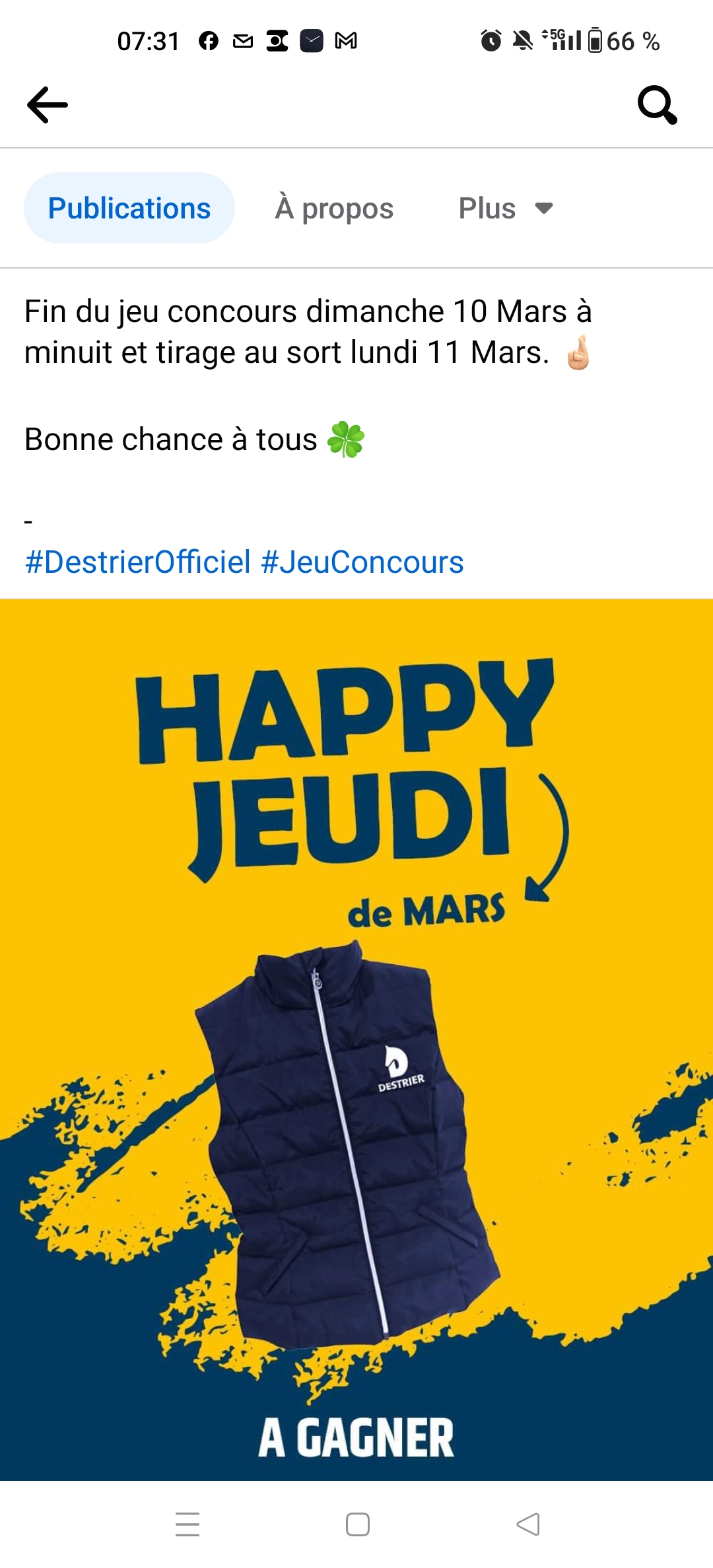The height and width of the screenshot is (1568, 713).
Task: Expand the Plus dropdown menu
Action: (506, 209)
